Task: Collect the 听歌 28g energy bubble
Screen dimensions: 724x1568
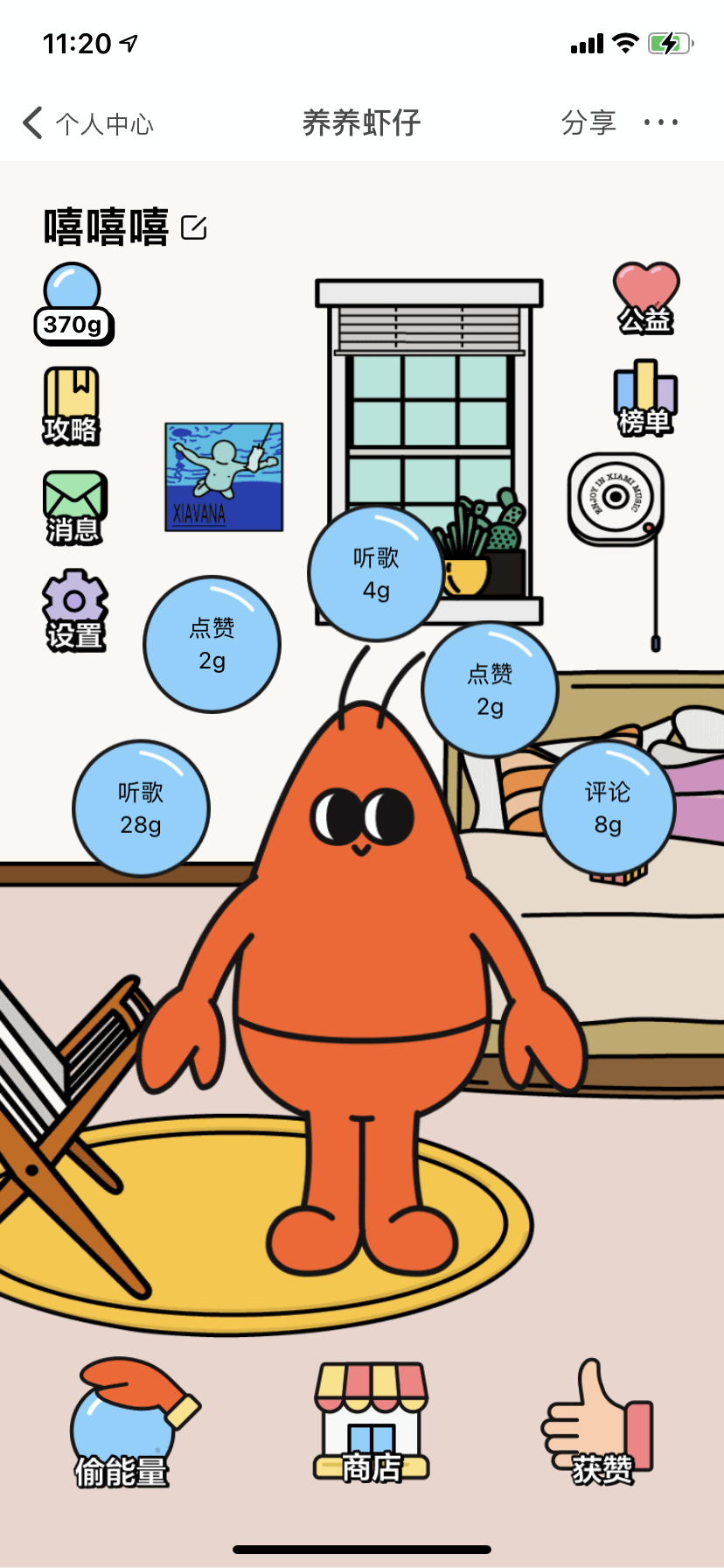Action: (x=141, y=808)
